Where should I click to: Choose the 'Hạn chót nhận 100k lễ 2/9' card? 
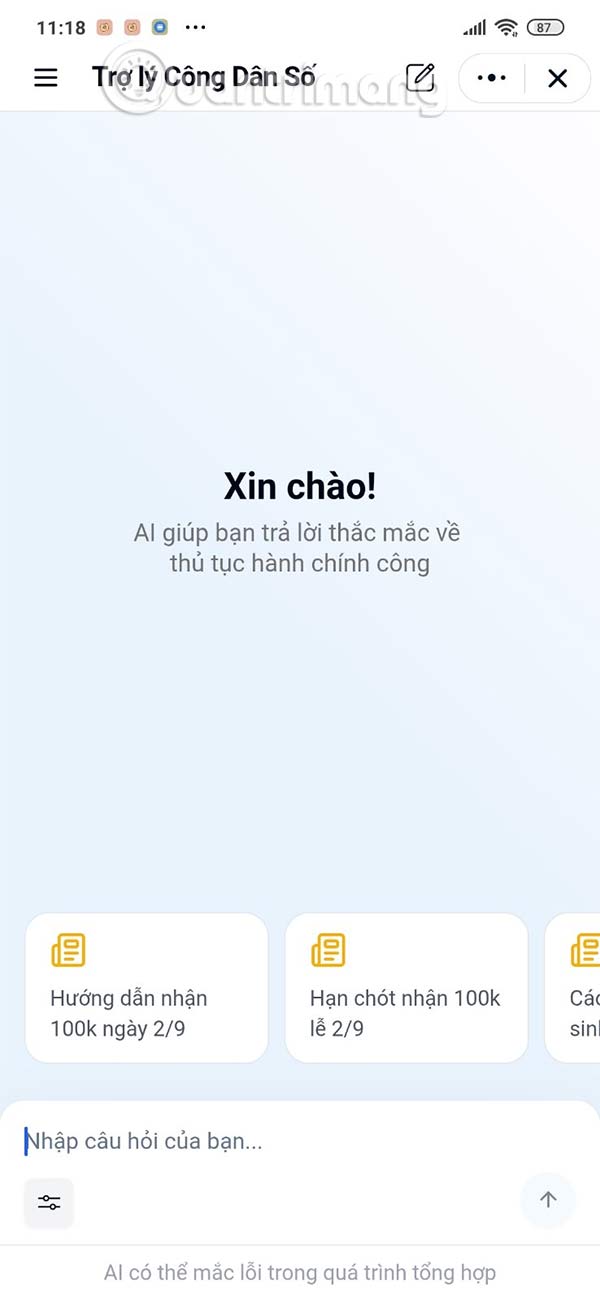406,987
